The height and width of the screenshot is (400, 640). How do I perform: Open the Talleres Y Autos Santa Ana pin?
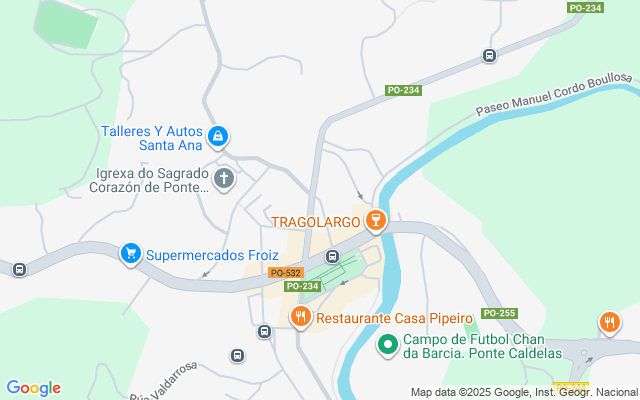click(x=218, y=137)
